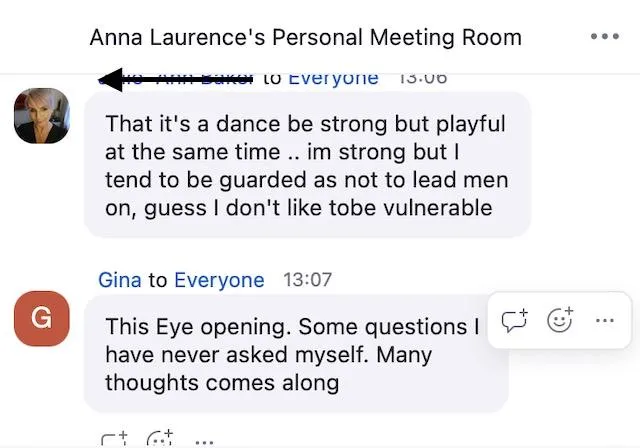Tap Gina's orange G avatar
Screen dimensions: 640x448
tap(42, 319)
